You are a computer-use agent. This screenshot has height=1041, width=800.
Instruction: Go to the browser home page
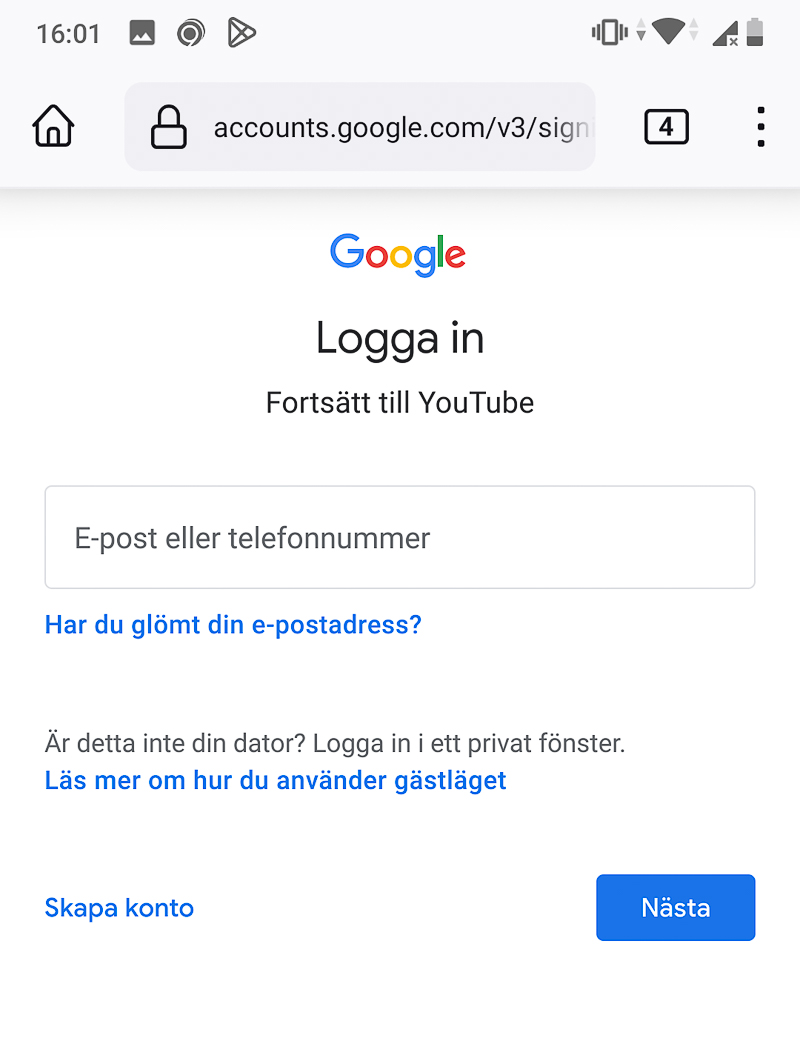coord(54,127)
